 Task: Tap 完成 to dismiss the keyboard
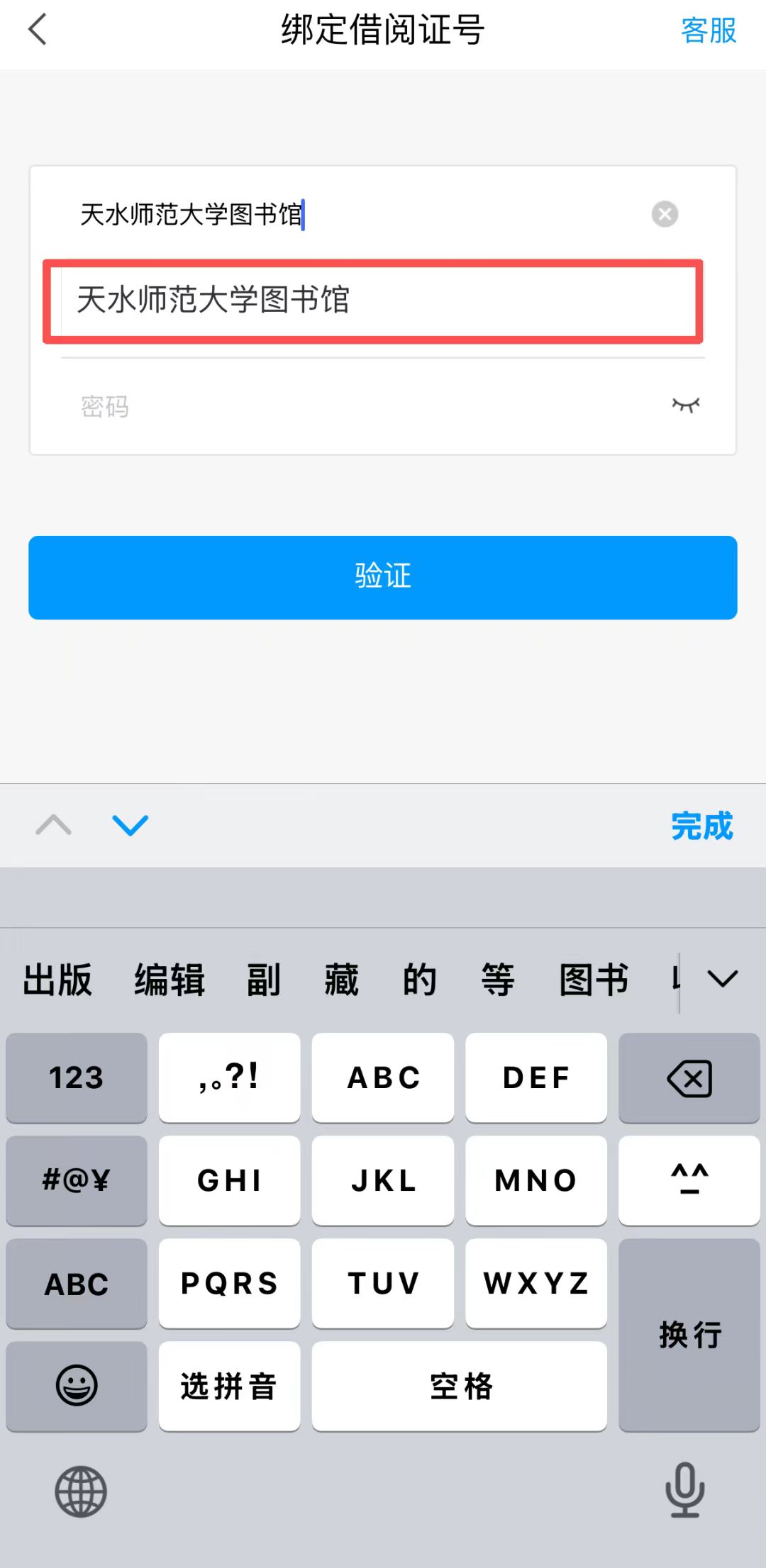pos(701,826)
